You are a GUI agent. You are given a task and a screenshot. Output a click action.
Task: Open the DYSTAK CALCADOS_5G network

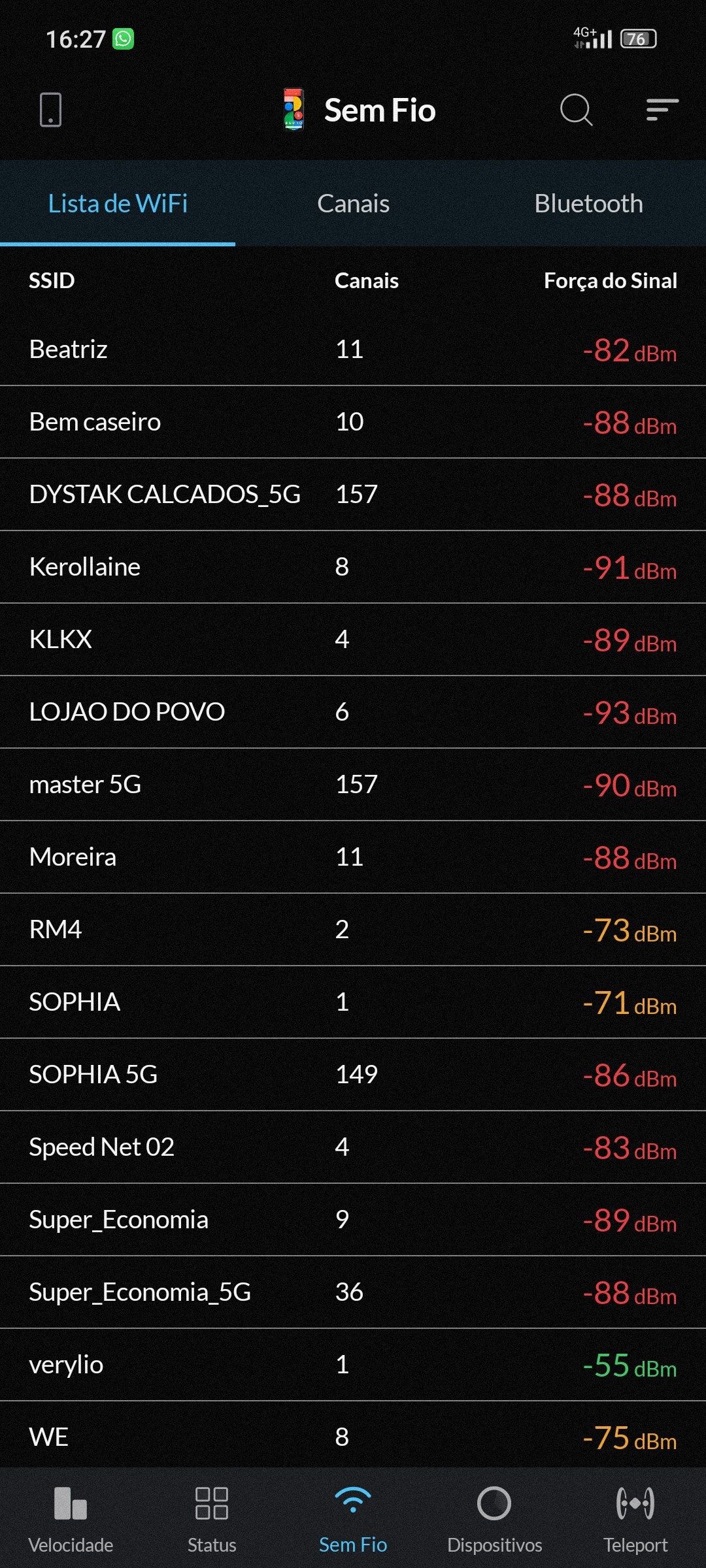point(353,495)
